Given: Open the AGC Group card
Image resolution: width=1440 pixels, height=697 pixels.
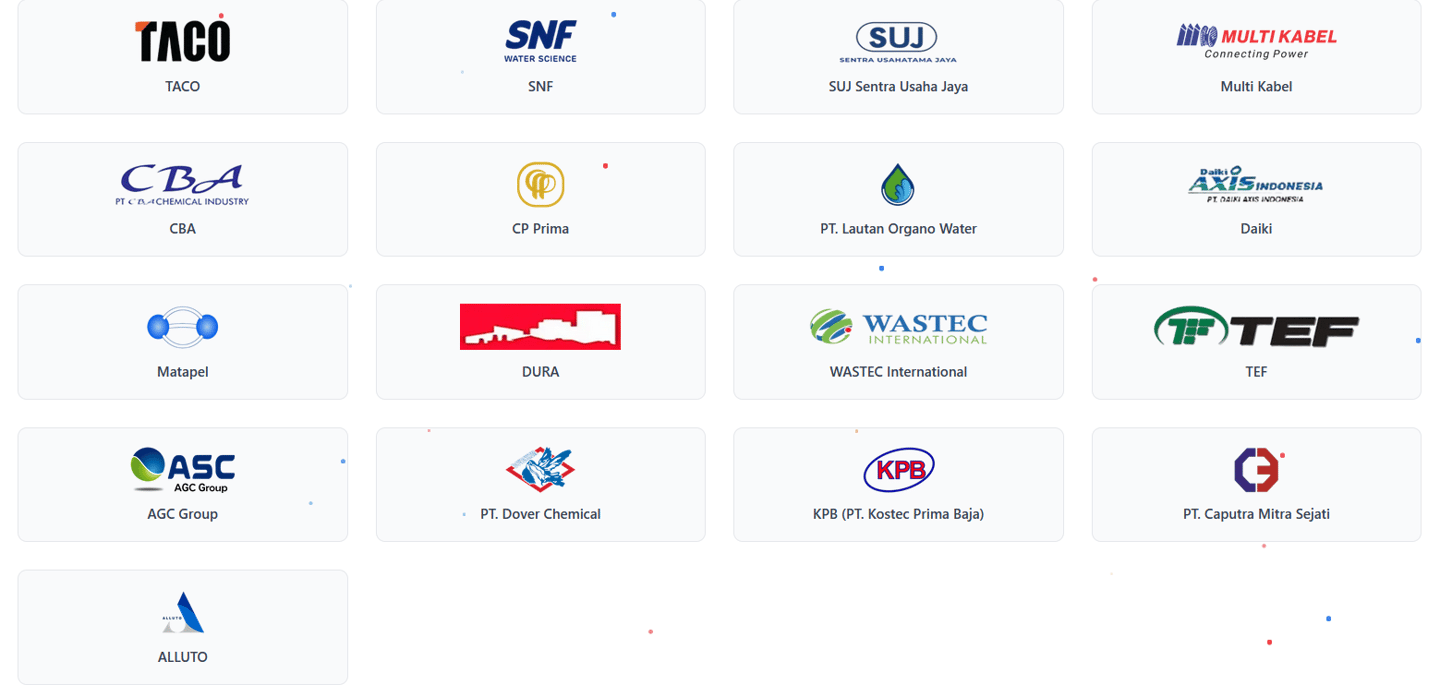Looking at the screenshot, I should coord(182,485).
